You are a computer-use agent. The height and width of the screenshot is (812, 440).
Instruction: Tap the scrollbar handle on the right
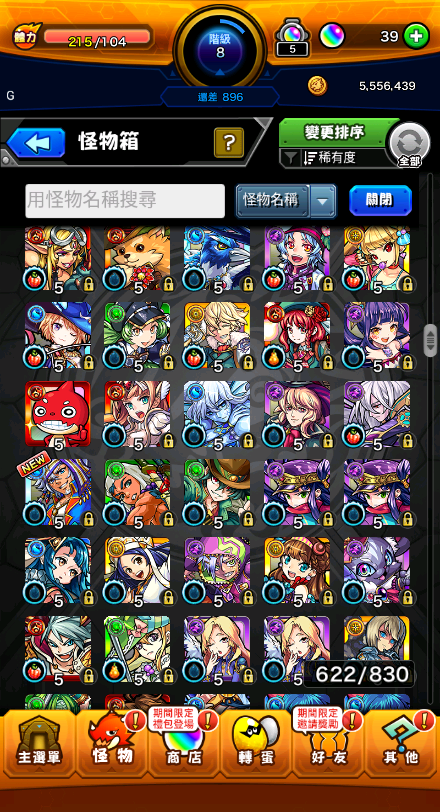click(x=430, y=341)
